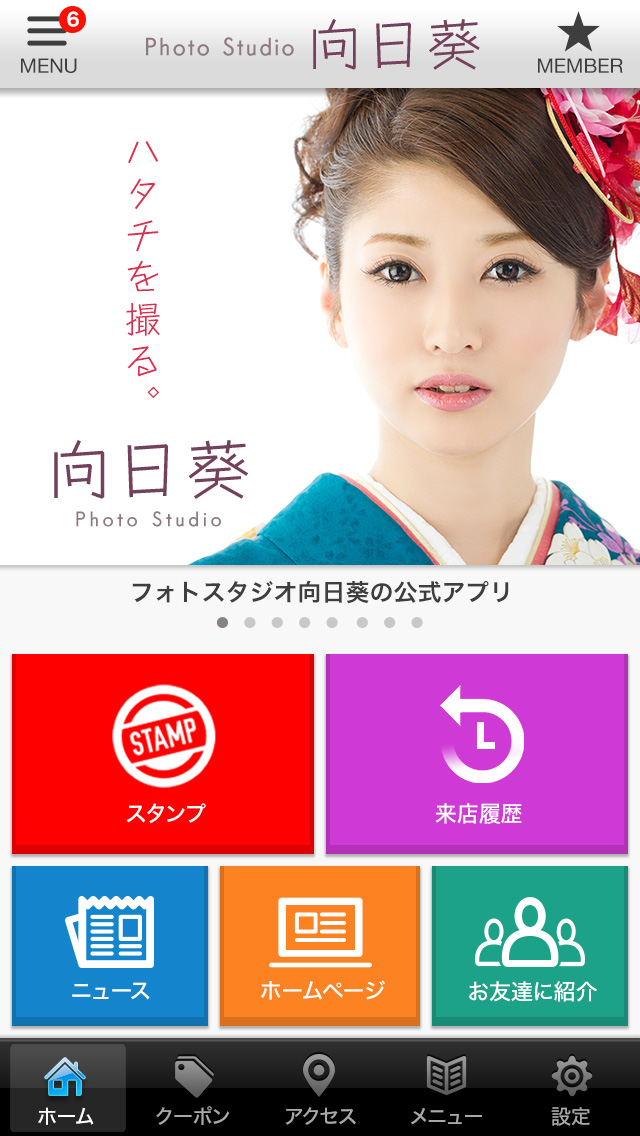Tap the ホーム tab
This screenshot has width=640, height=1136.
click(x=66, y=1090)
